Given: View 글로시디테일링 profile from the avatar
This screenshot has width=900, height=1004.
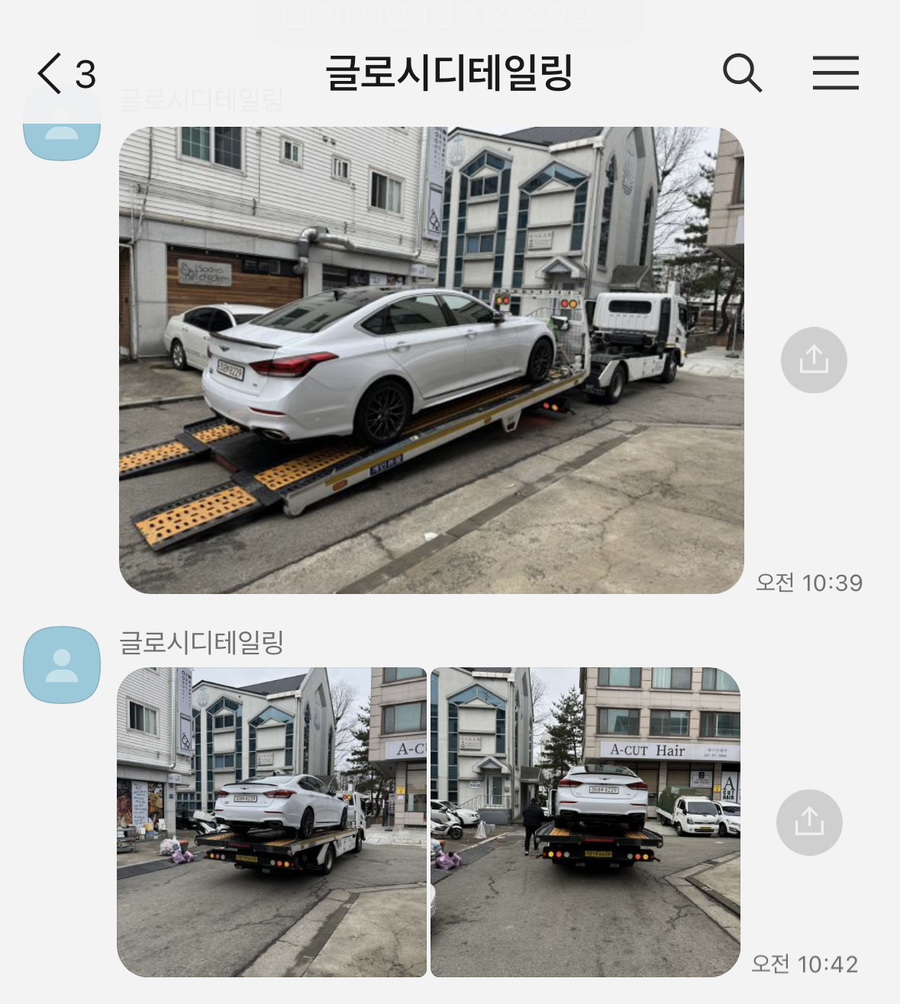Looking at the screenshot, I should (x=62, y=665).
